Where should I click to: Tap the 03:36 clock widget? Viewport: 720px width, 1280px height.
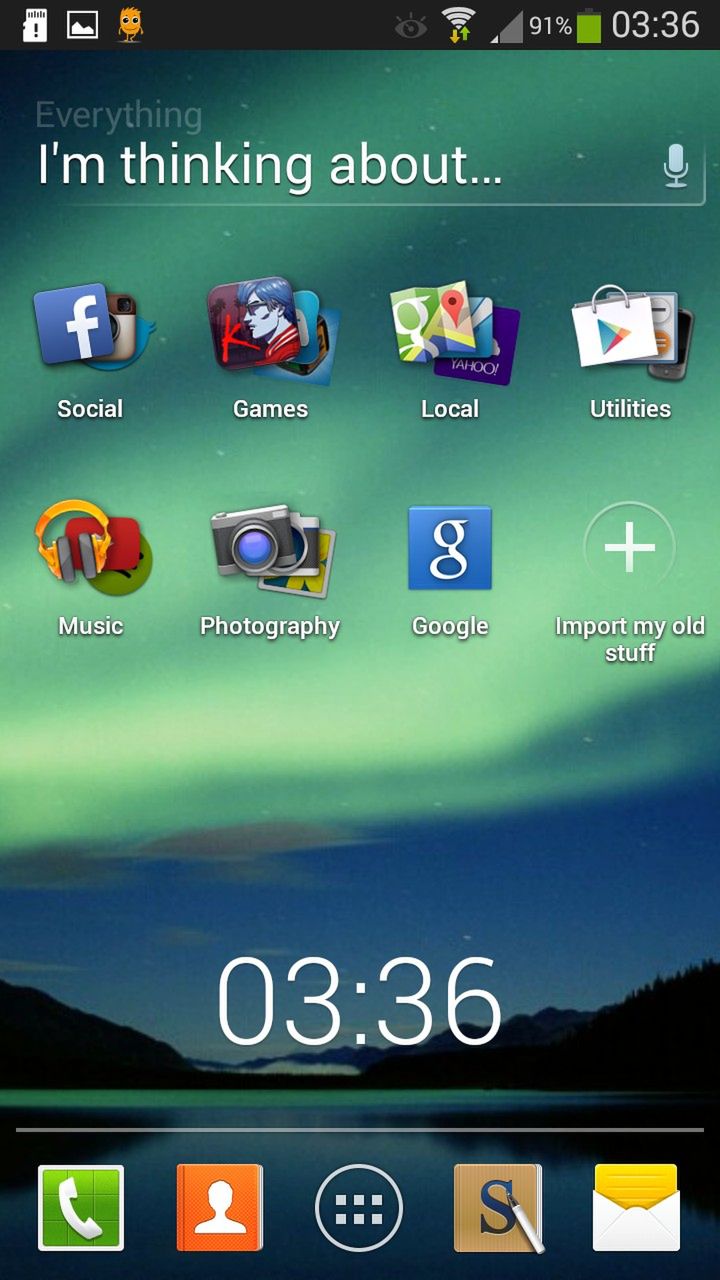(x=359, y=1002)
